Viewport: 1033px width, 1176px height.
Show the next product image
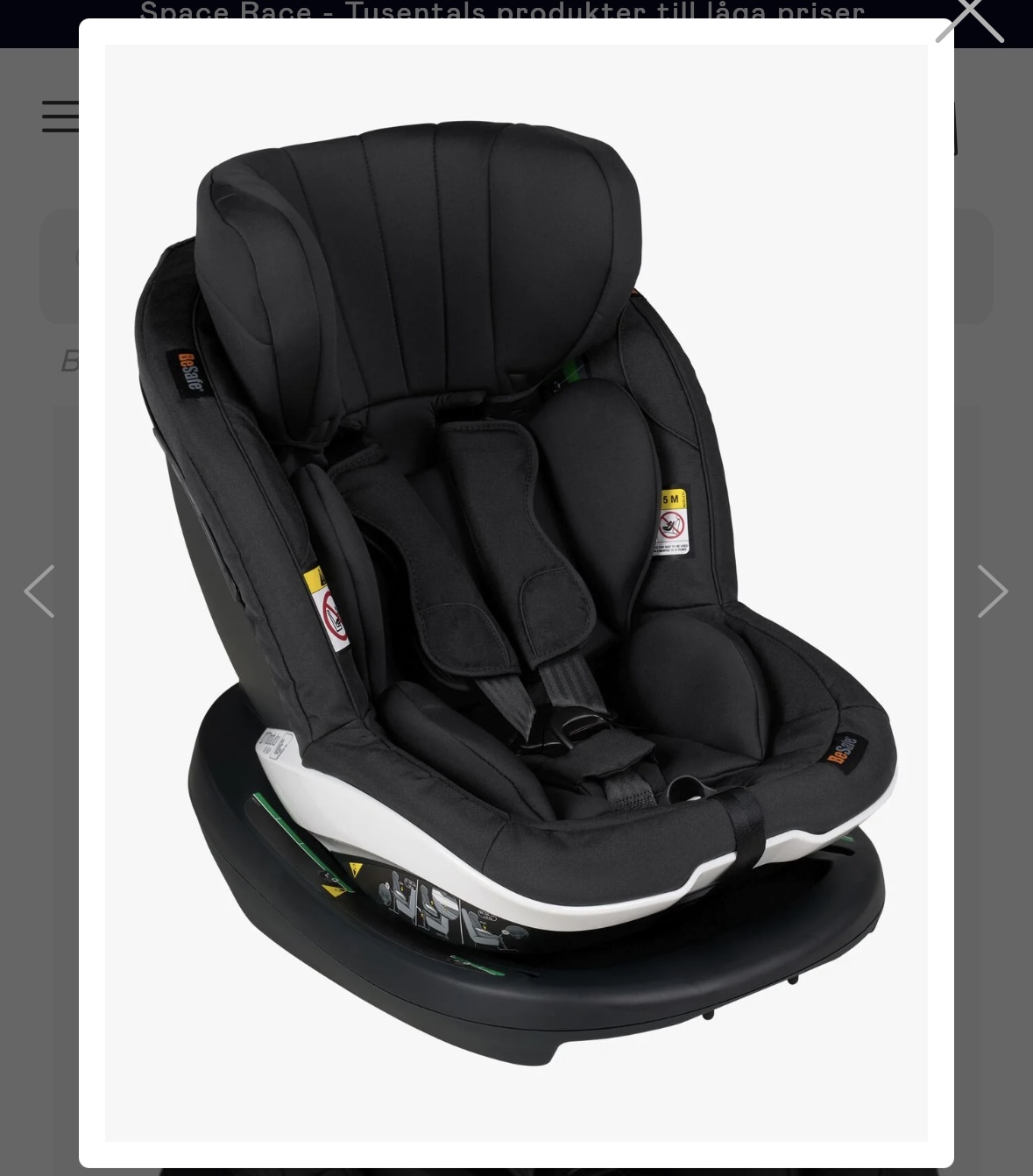(x=992, y=592)
